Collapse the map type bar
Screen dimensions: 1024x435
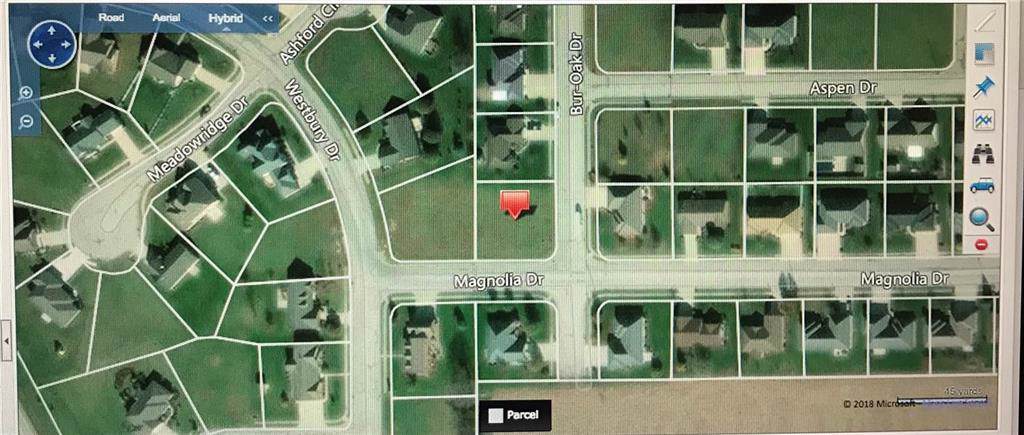coord(267,18)
